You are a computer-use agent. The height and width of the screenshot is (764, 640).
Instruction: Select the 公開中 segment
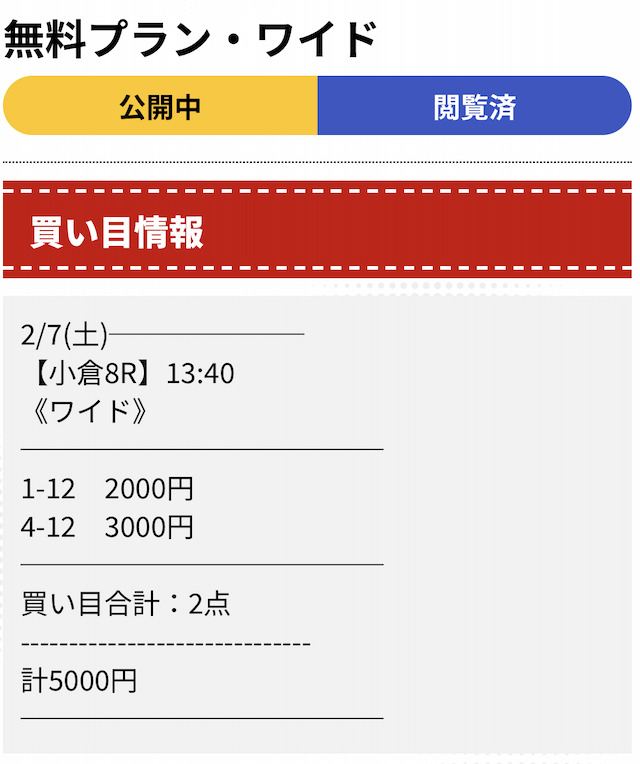point(160,106)
